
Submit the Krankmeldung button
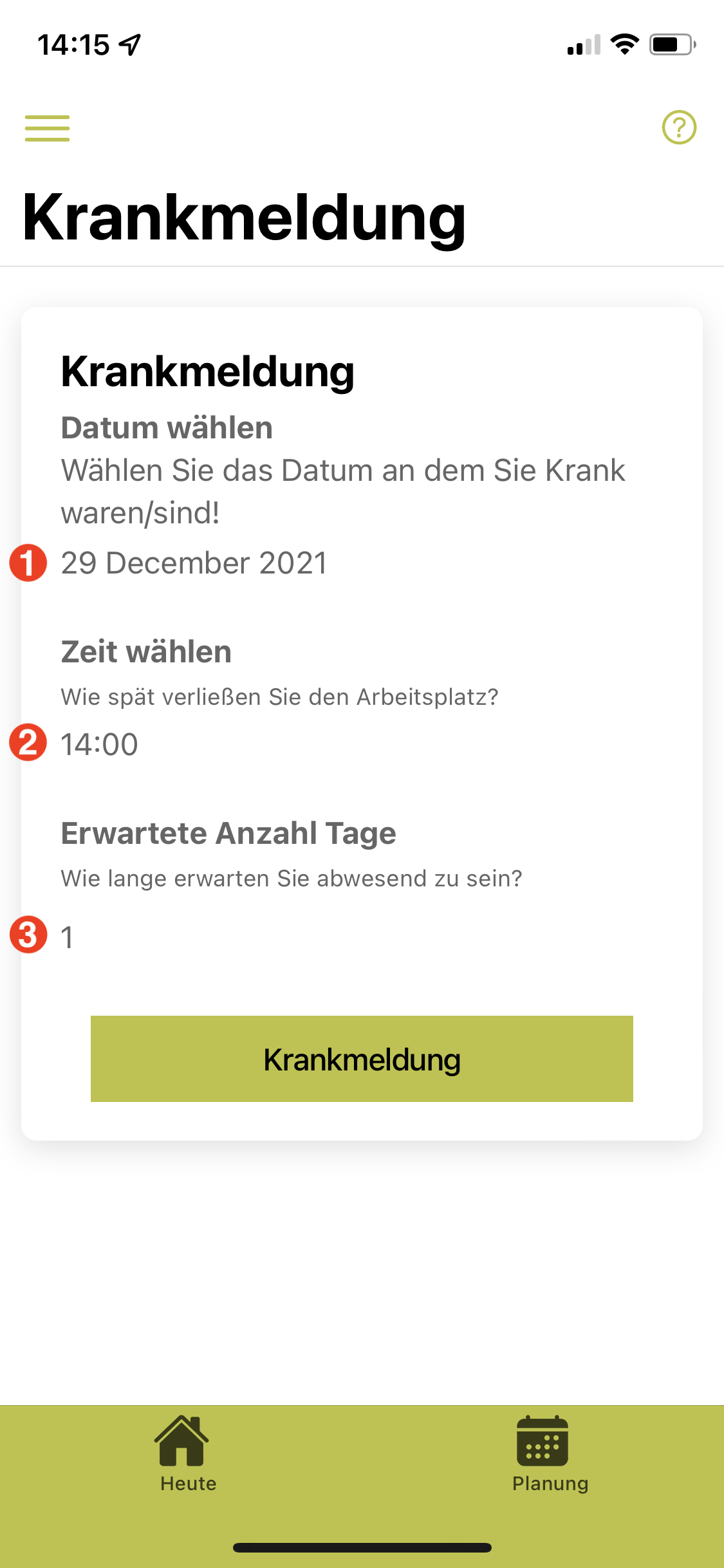tap(362, 1059)
